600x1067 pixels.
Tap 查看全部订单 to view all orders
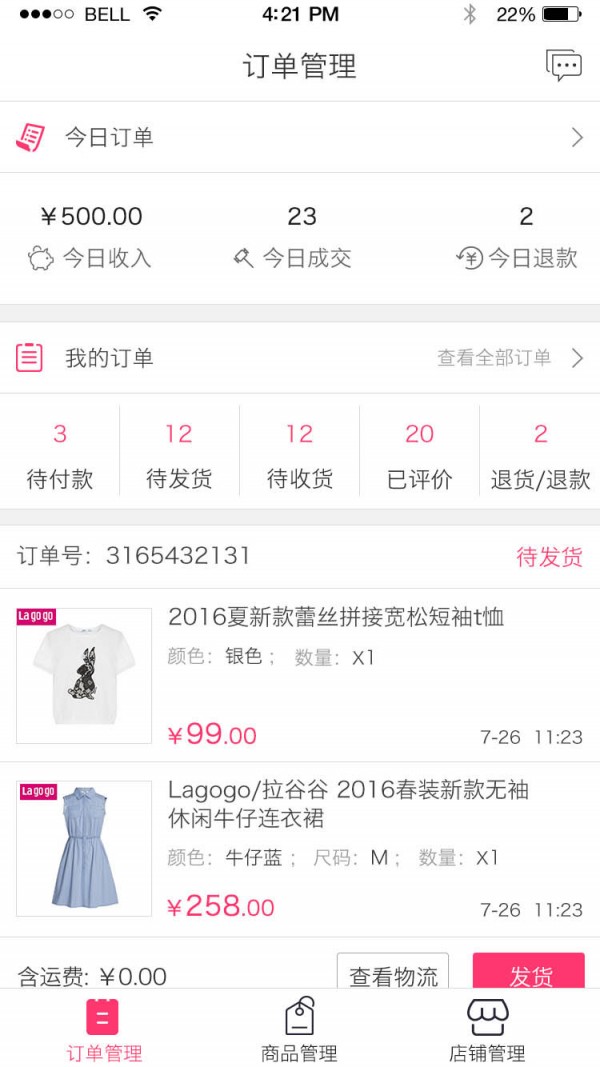(510, 358)
